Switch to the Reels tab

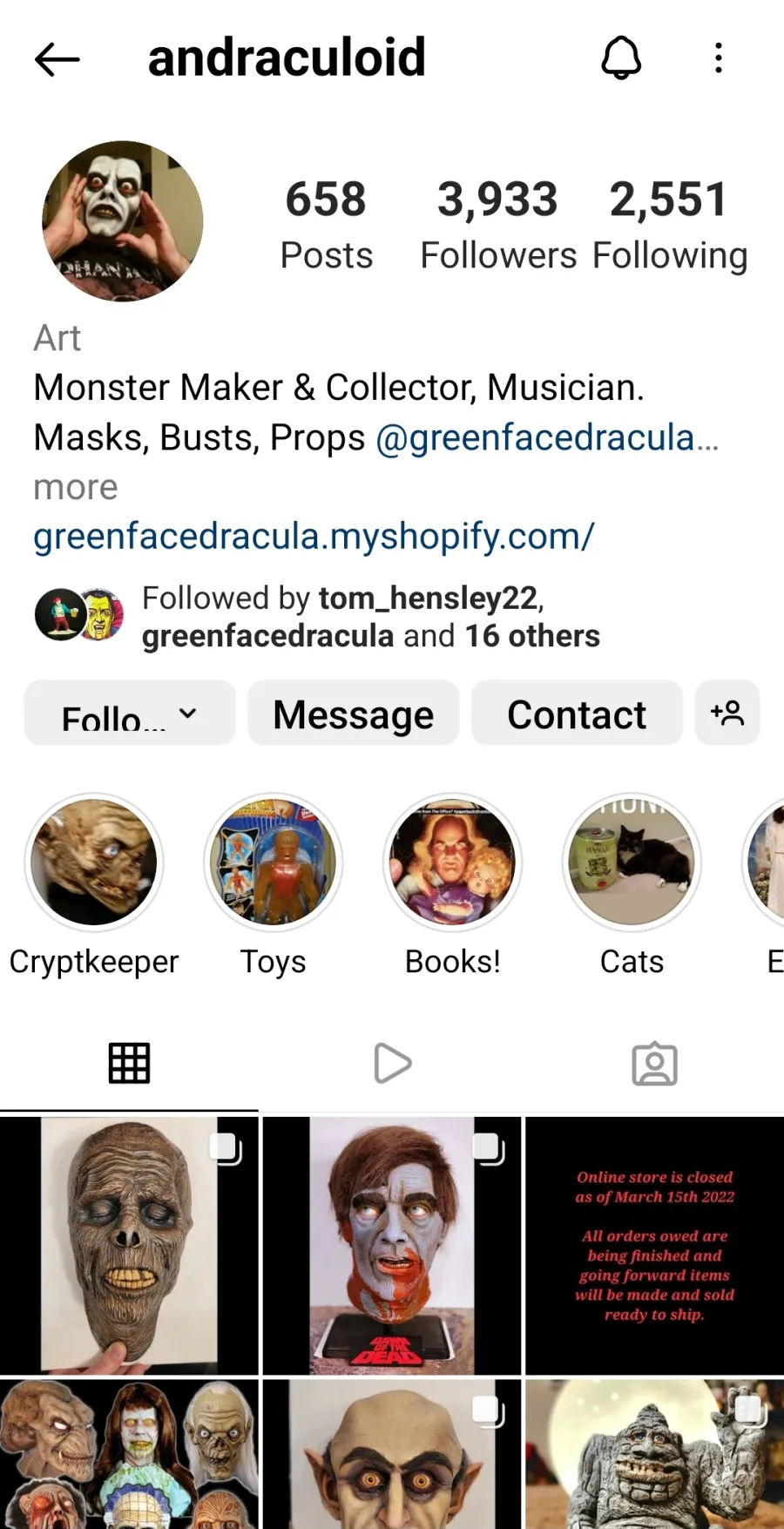click(392, 1063)
